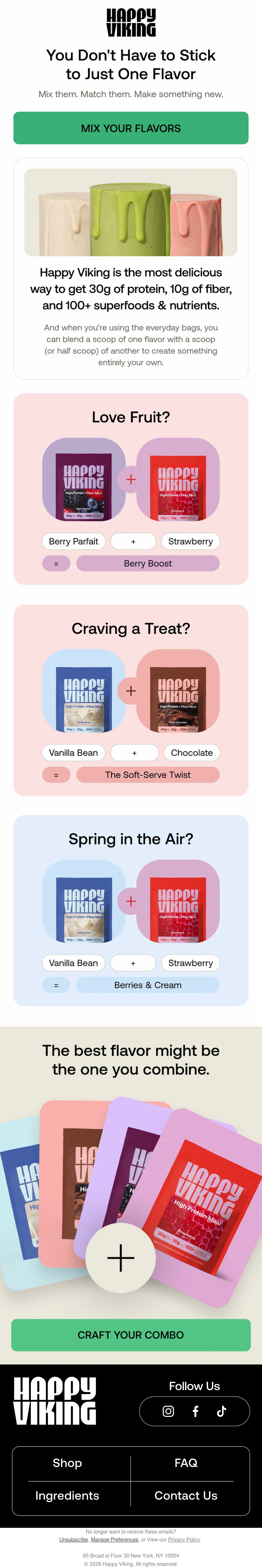Open the Love Fruit combo card
Viewport: 262px width, 1568px height.
pos(131,489)
